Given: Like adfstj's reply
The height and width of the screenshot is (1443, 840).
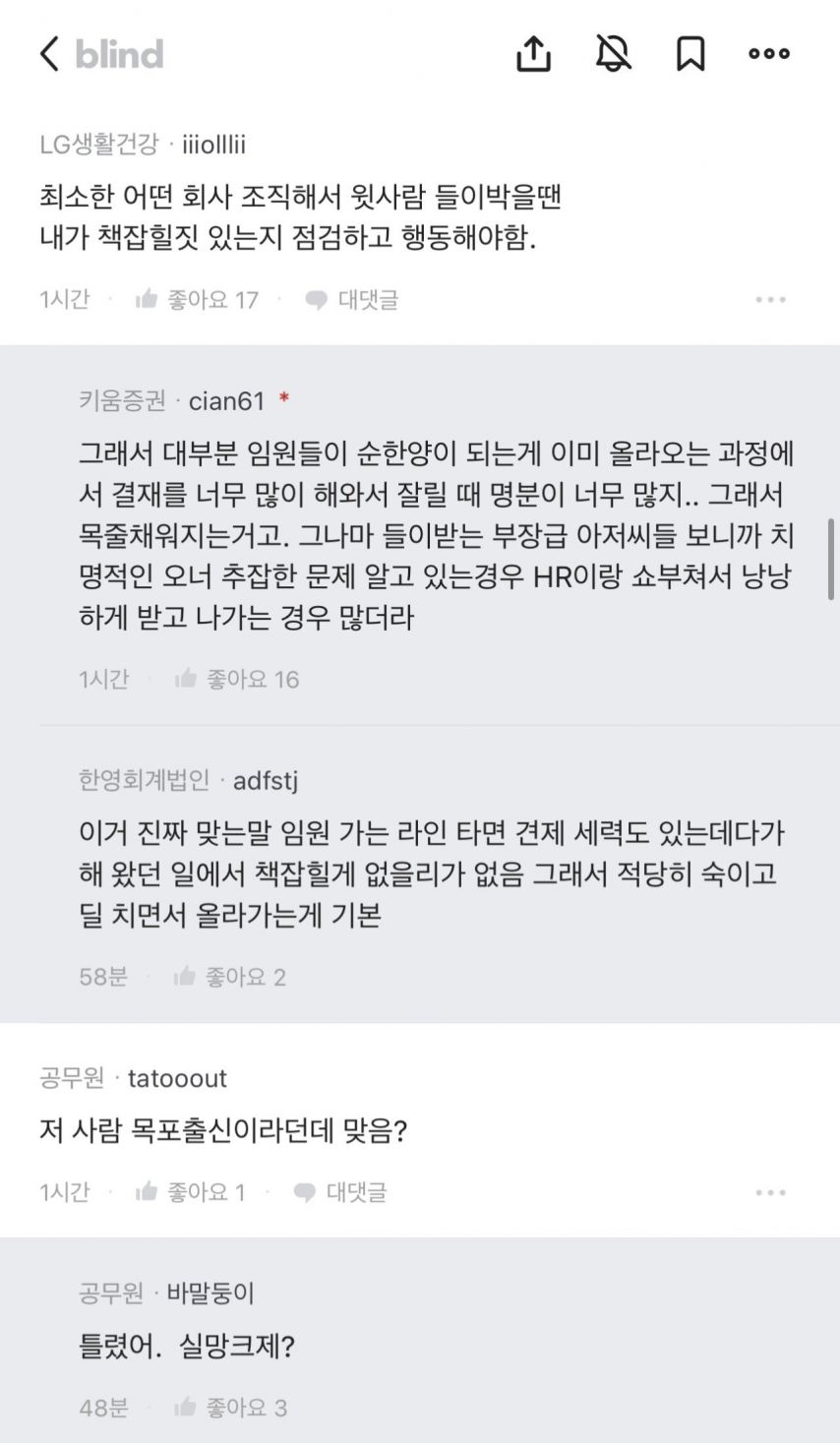Looking at the screenshot, I should (230, 977).
